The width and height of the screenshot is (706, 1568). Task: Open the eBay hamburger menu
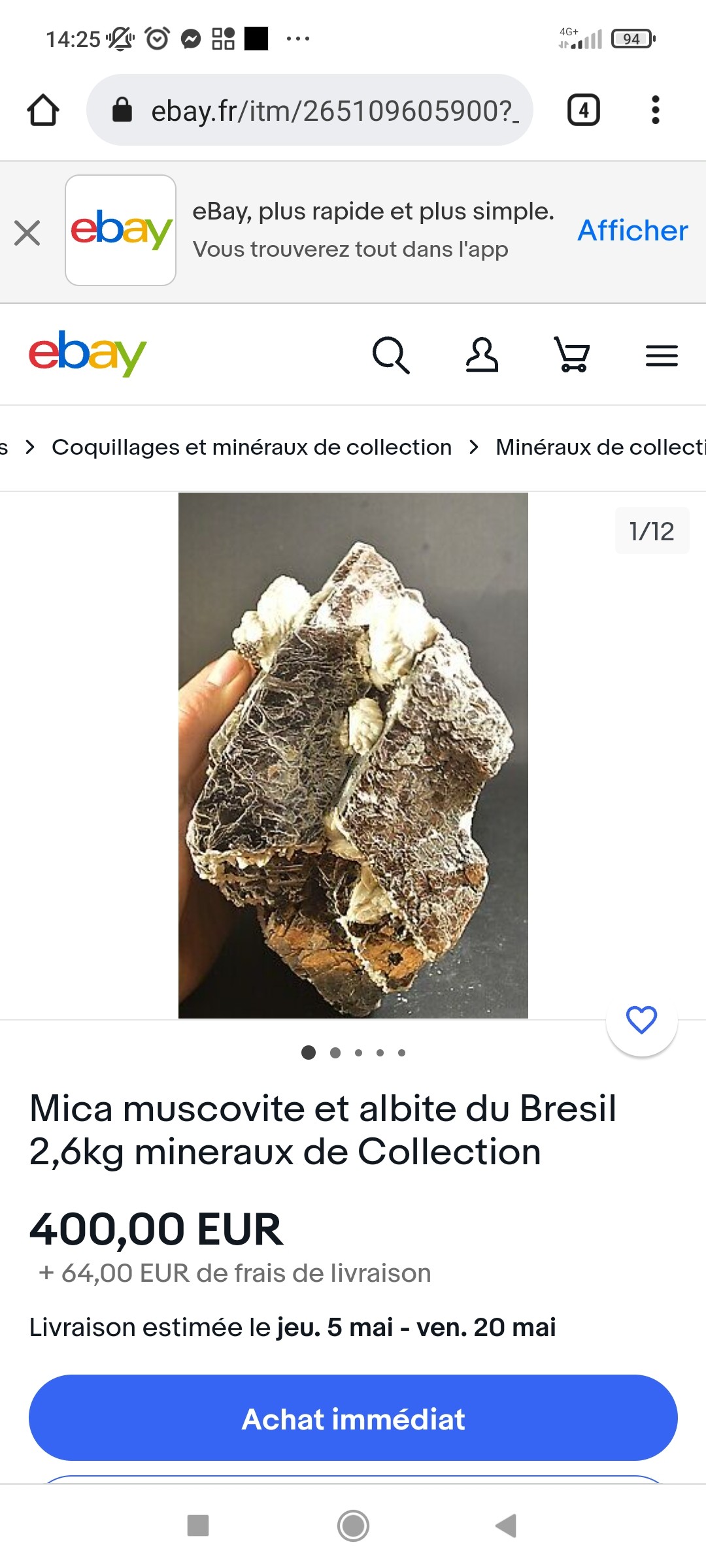tap(662, 355)
